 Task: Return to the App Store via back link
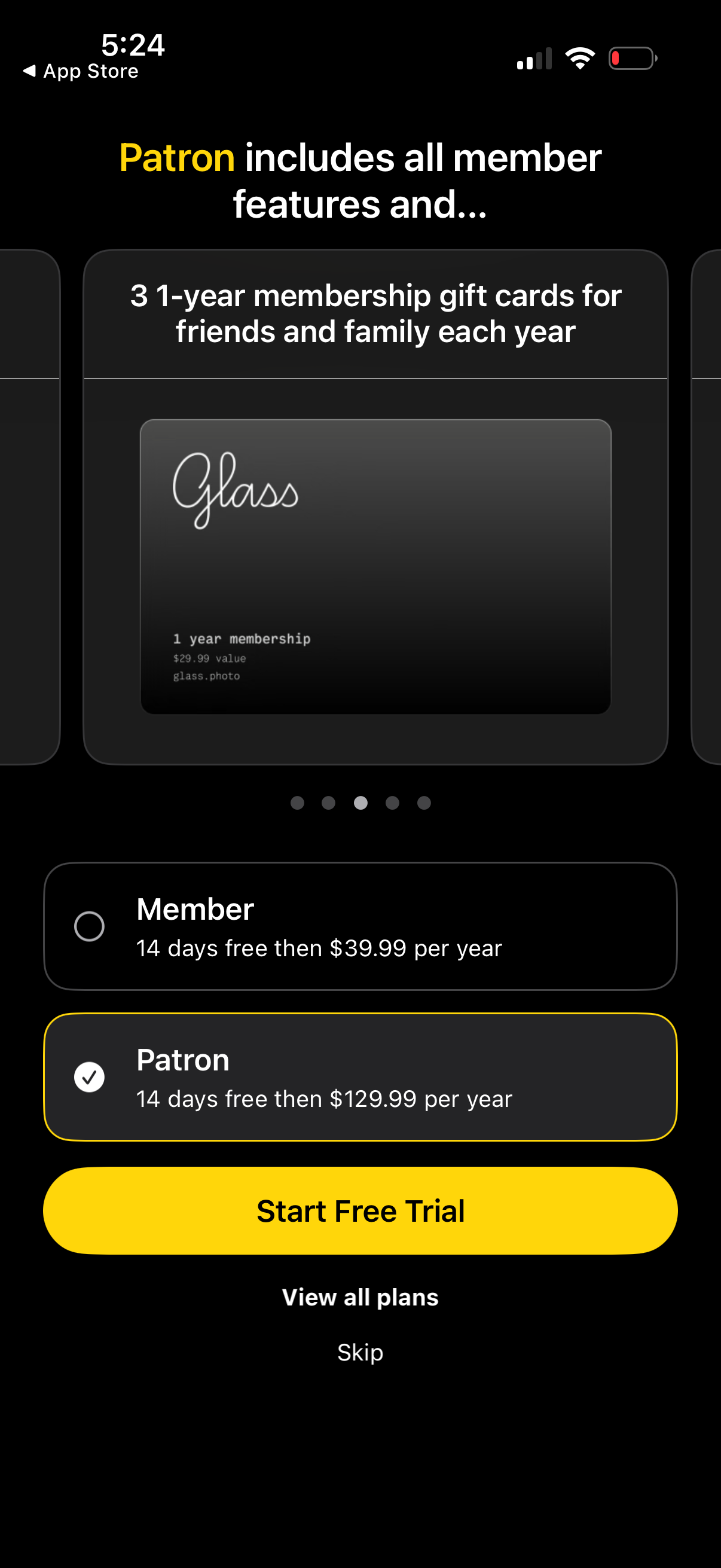[80, 71]
